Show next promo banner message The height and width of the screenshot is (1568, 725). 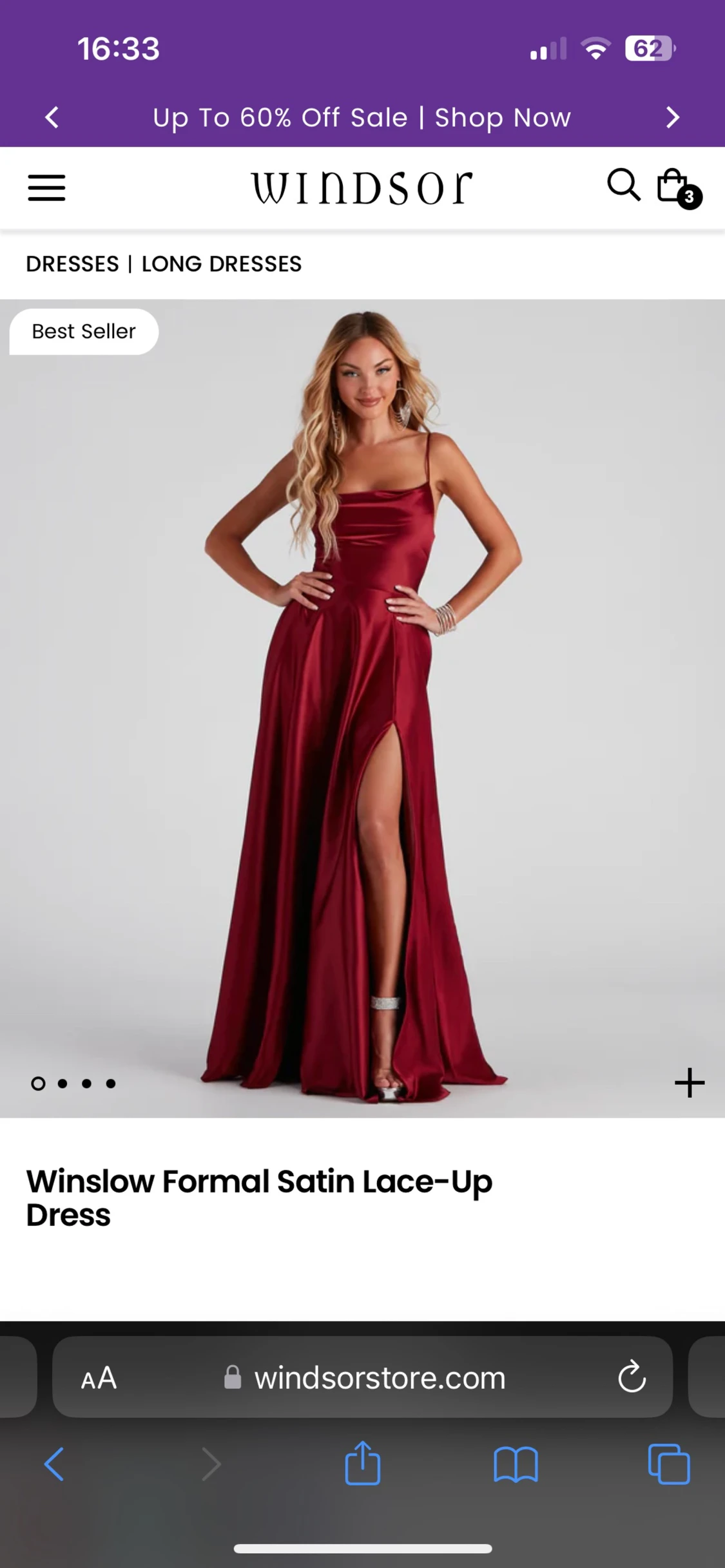(x=673, y=117)
